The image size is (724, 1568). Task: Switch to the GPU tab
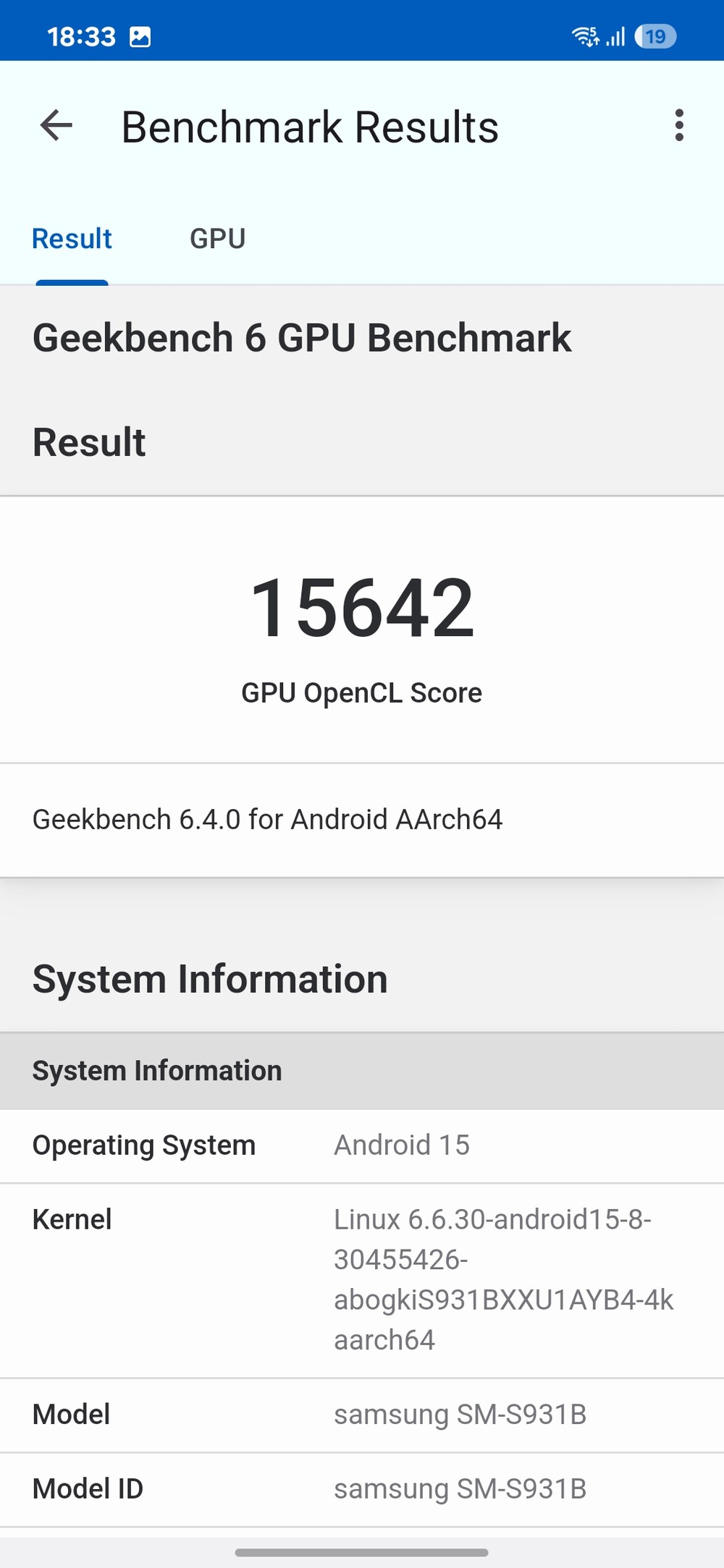click(217, 239)
